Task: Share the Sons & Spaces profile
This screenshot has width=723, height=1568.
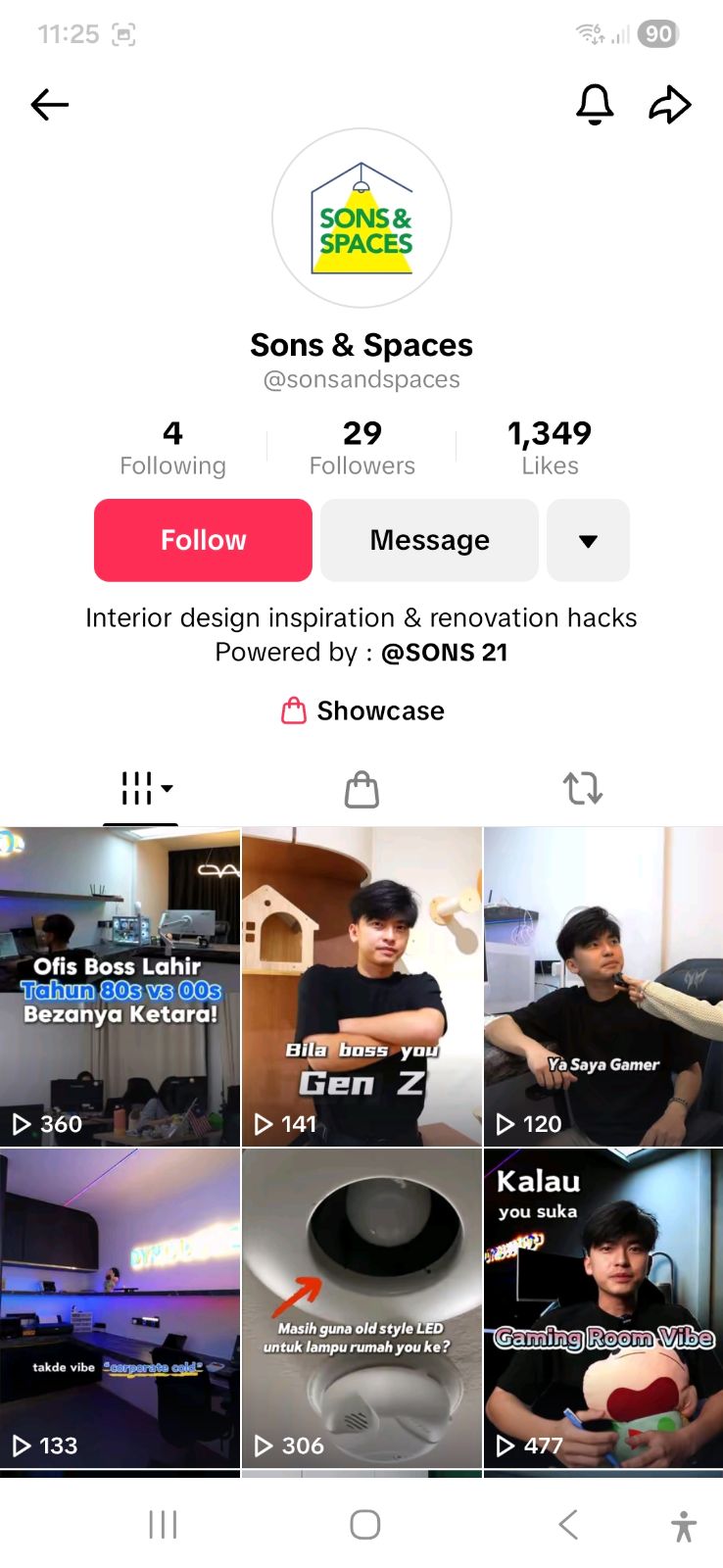Action: point(670,104)
